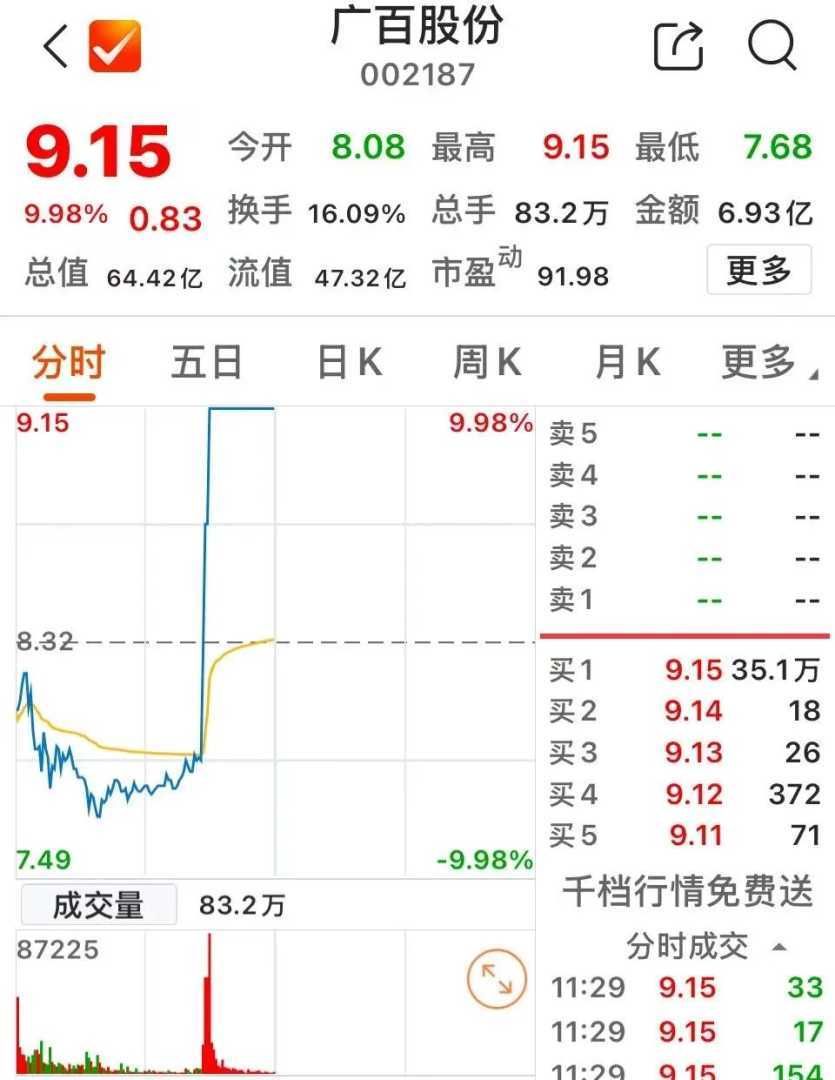Tap the orange checkmark watchlist icon
Viewport: 835px width, 1080px height.
(x=115, y=46)
